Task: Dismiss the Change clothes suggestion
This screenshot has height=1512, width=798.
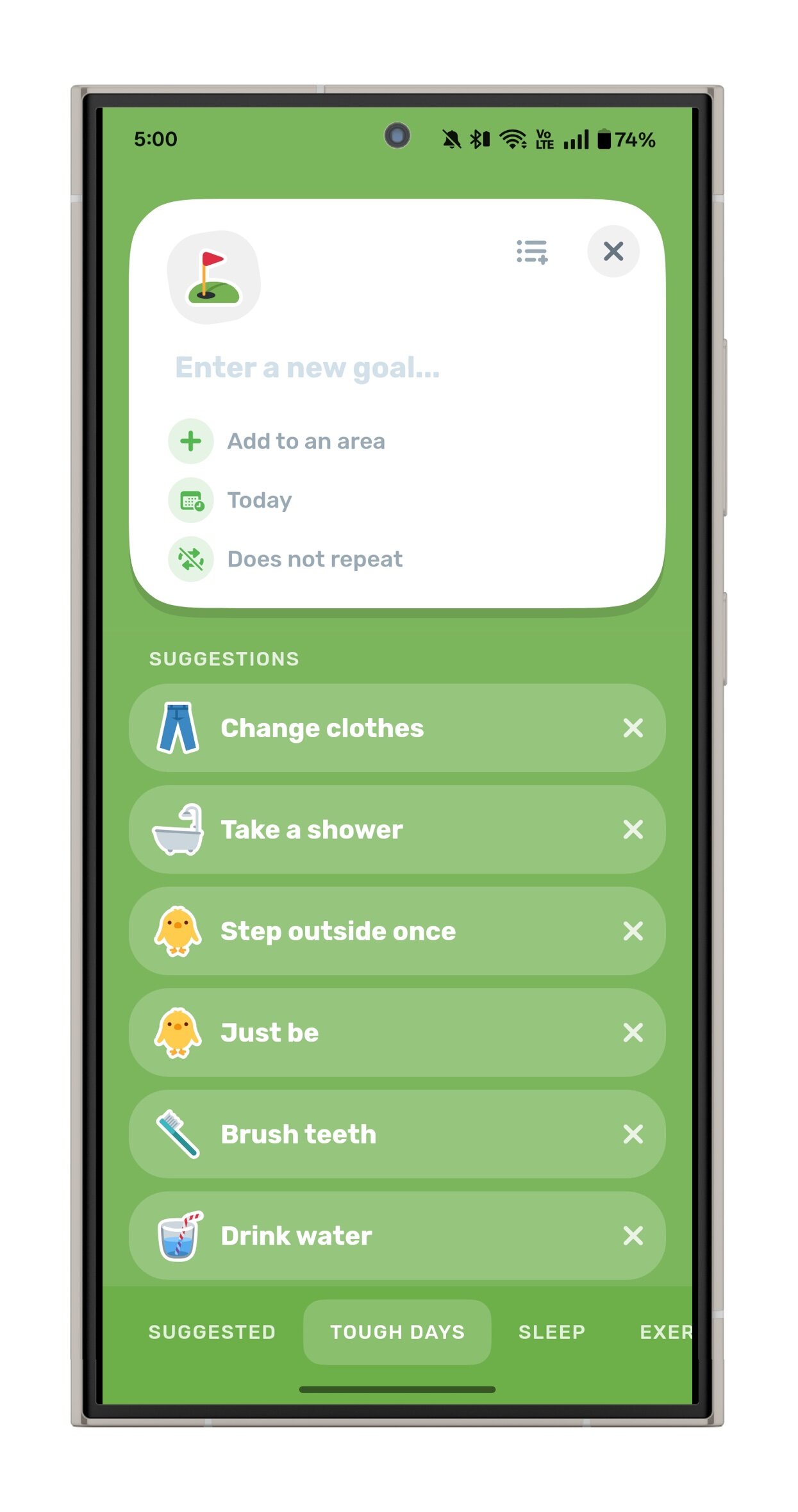Action: coord(633,728)
